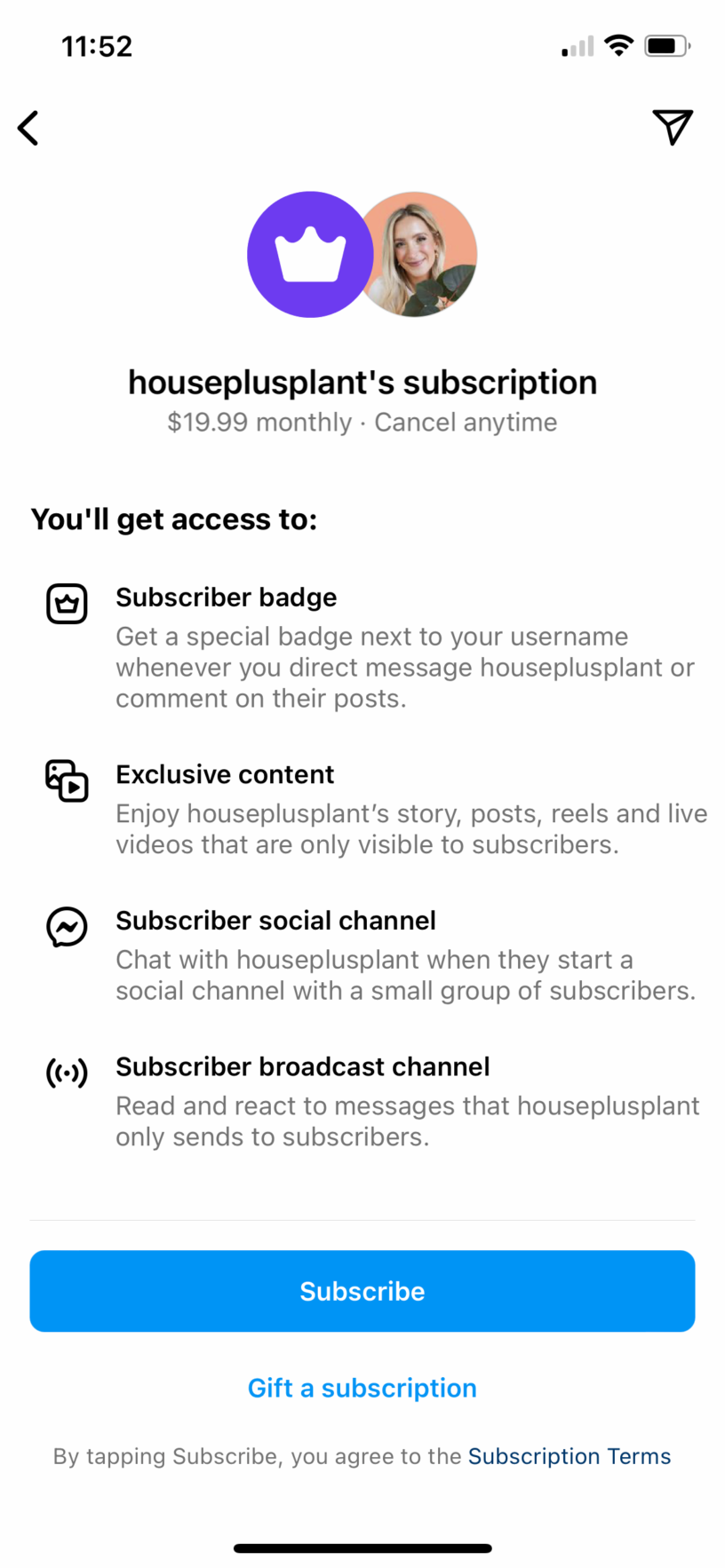Tap the home indicator bar

coord(362,1548)
